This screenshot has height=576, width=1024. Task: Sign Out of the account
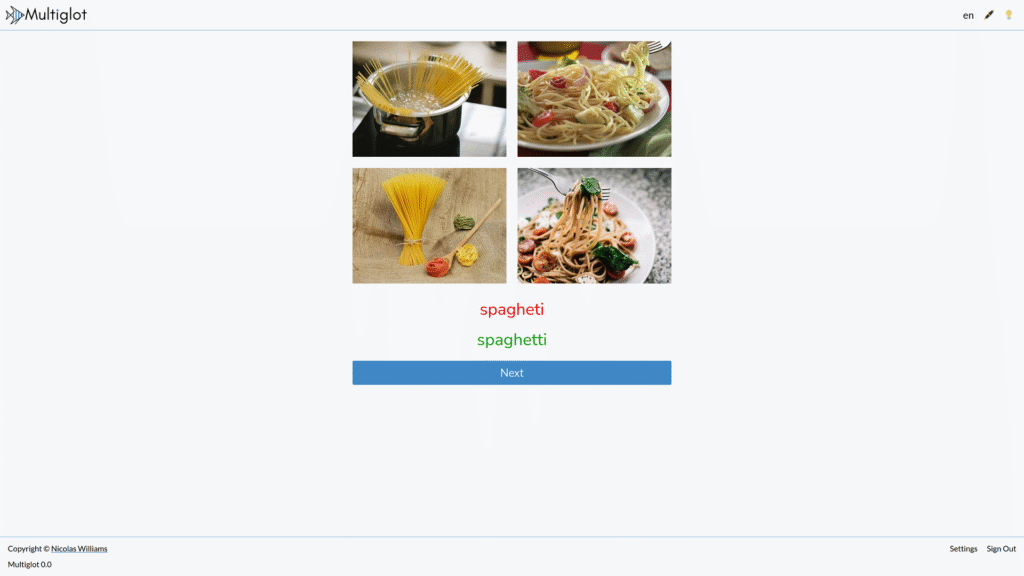pos(1001,549)
